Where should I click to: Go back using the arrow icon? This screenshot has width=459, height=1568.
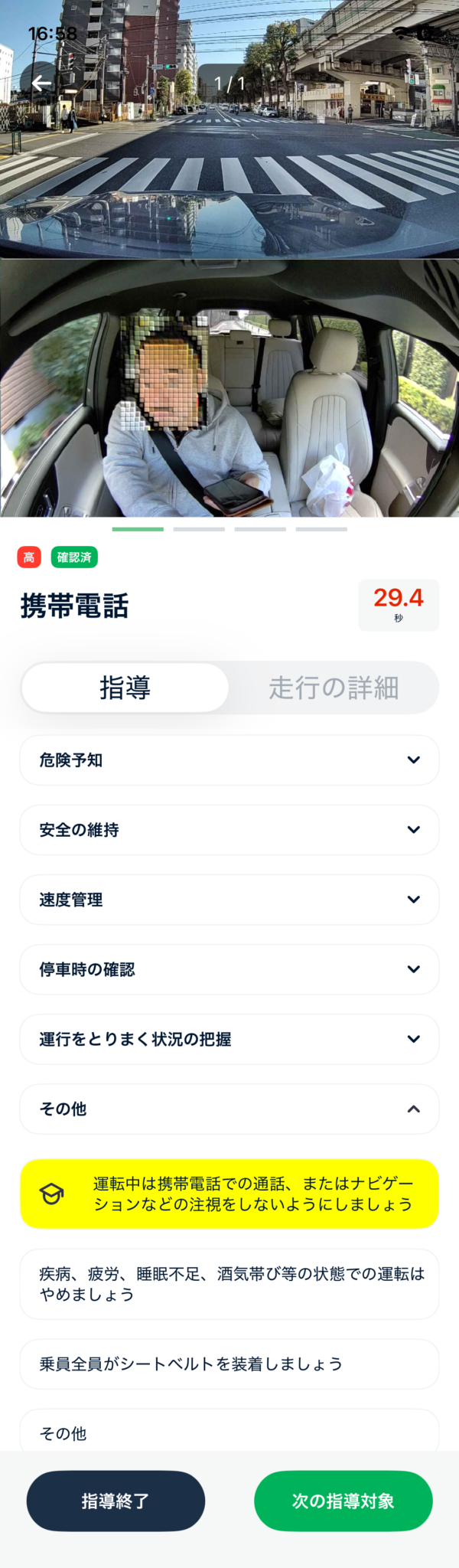coord(41,84)
